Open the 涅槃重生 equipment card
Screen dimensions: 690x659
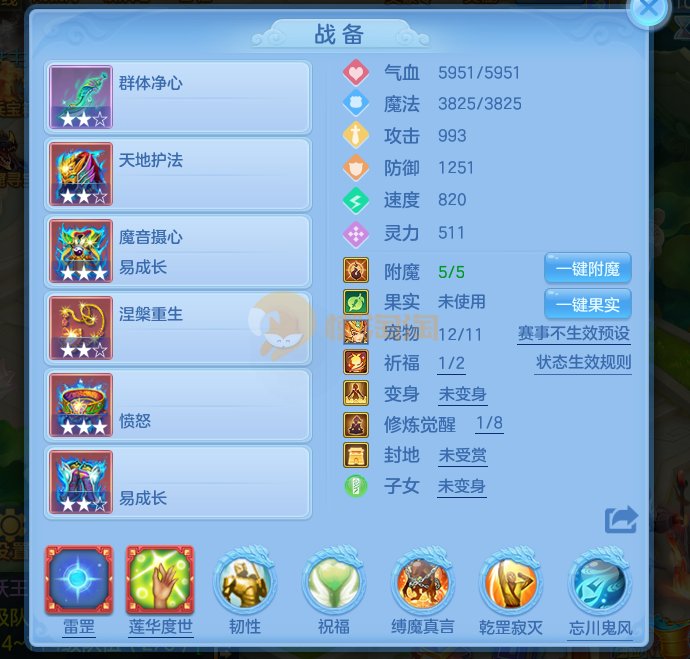click(x=179, y=327)
